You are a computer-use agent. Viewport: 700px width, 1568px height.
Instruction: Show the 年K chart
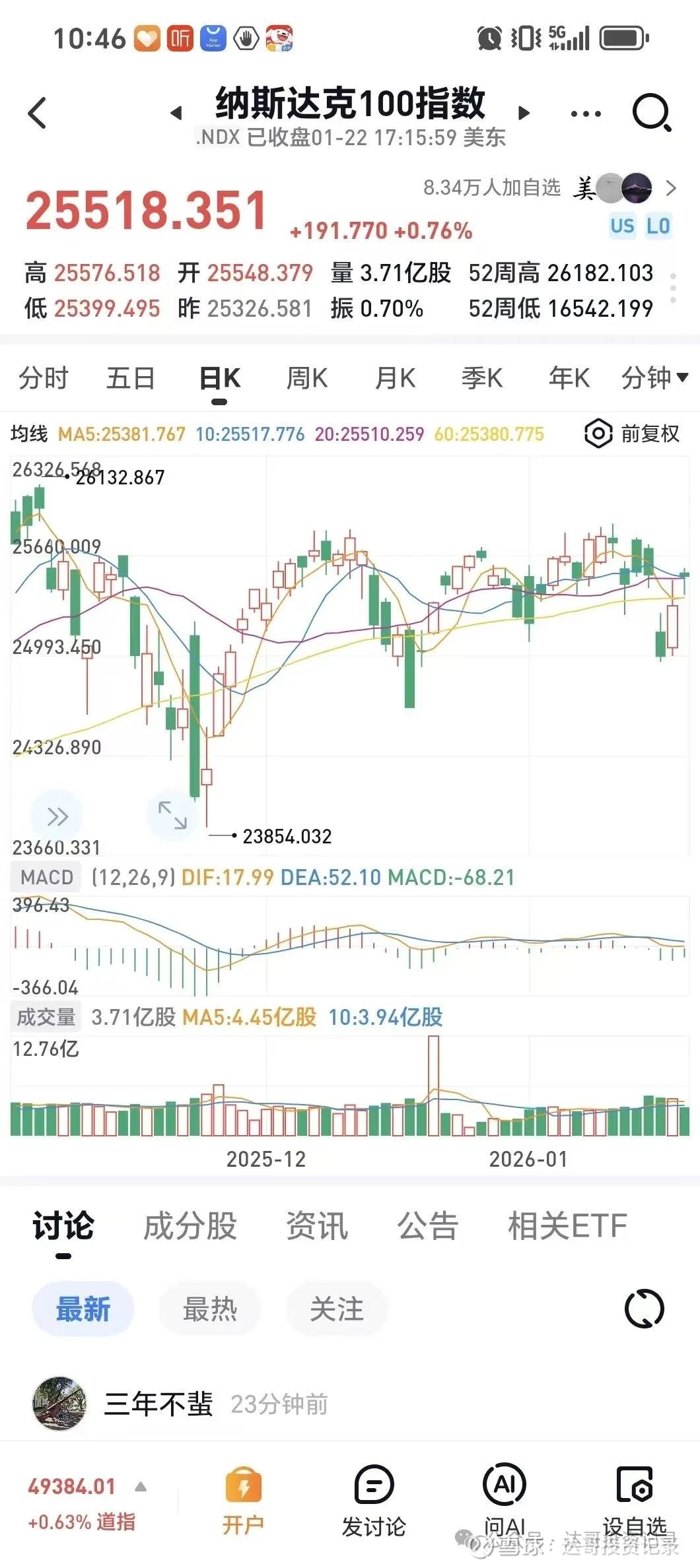tap(569, 378)
